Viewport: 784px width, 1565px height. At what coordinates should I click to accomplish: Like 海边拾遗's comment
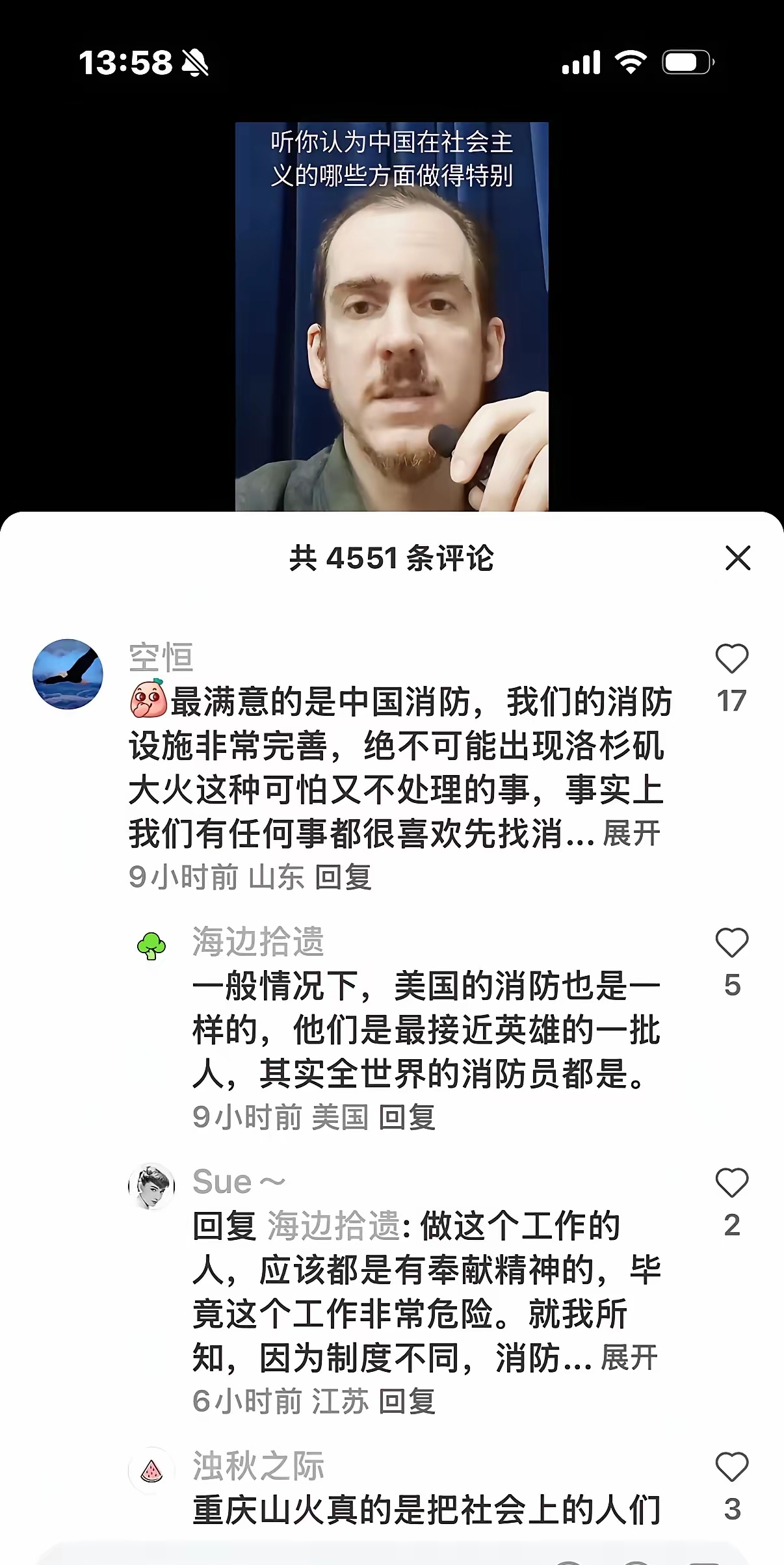[x=731, y=943]
